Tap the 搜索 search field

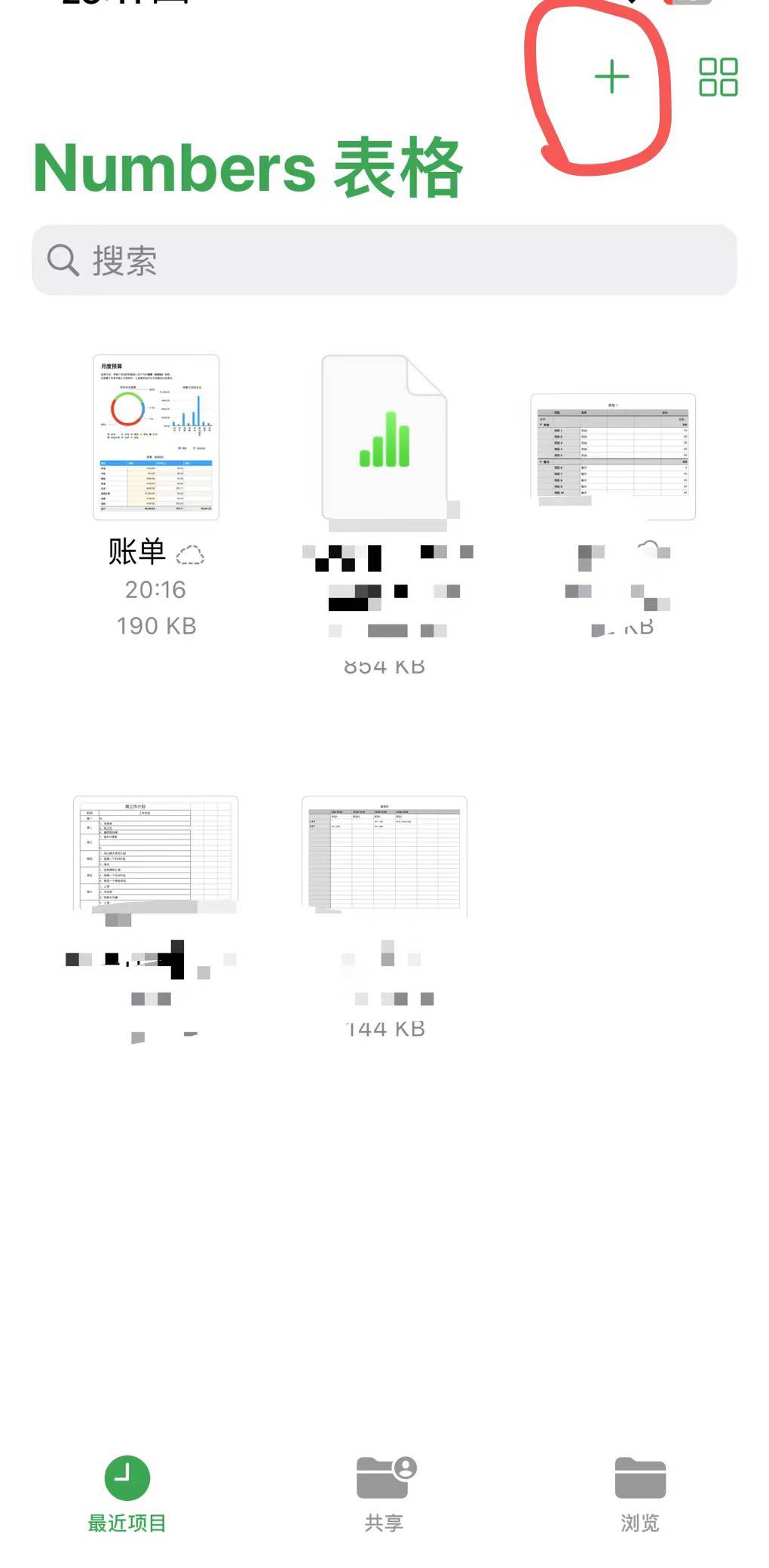tap(384, 260)
